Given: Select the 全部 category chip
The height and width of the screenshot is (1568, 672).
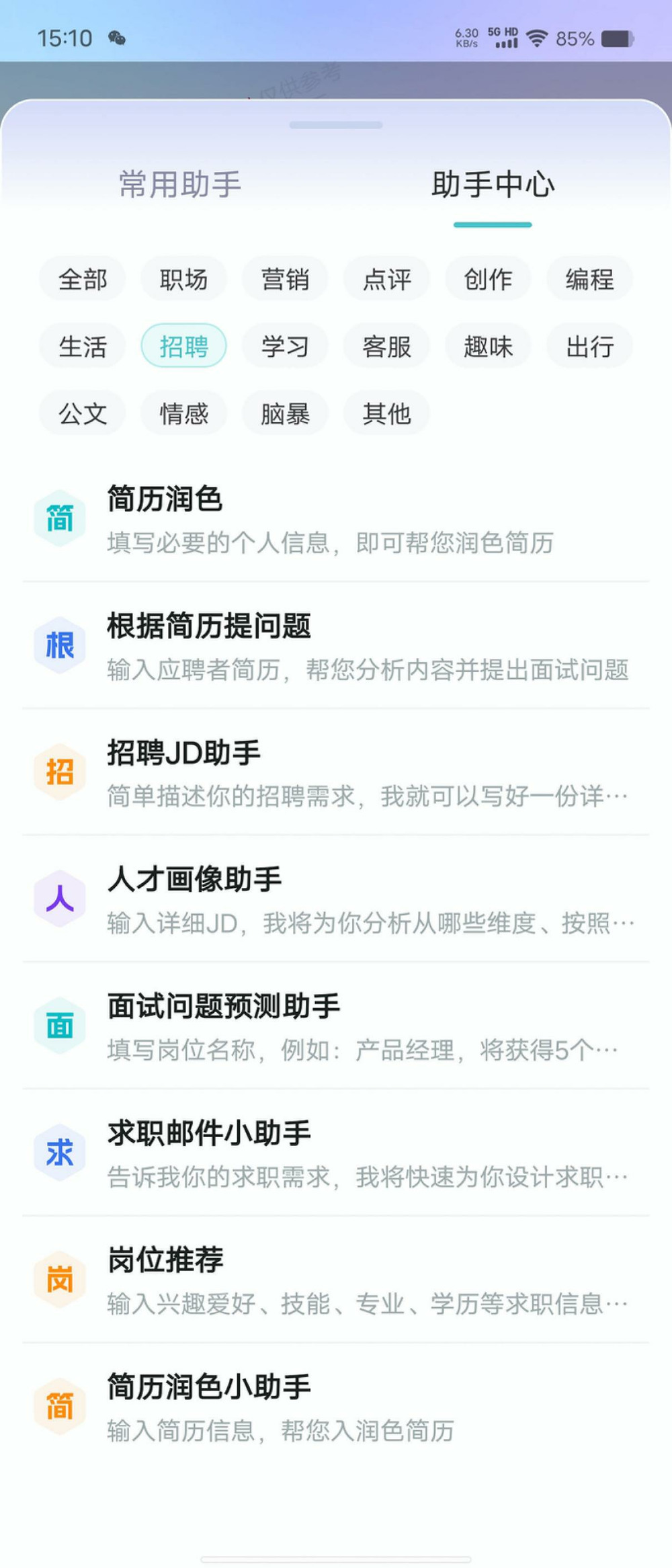Looking at the screenshot, I should tap(83, 279).
